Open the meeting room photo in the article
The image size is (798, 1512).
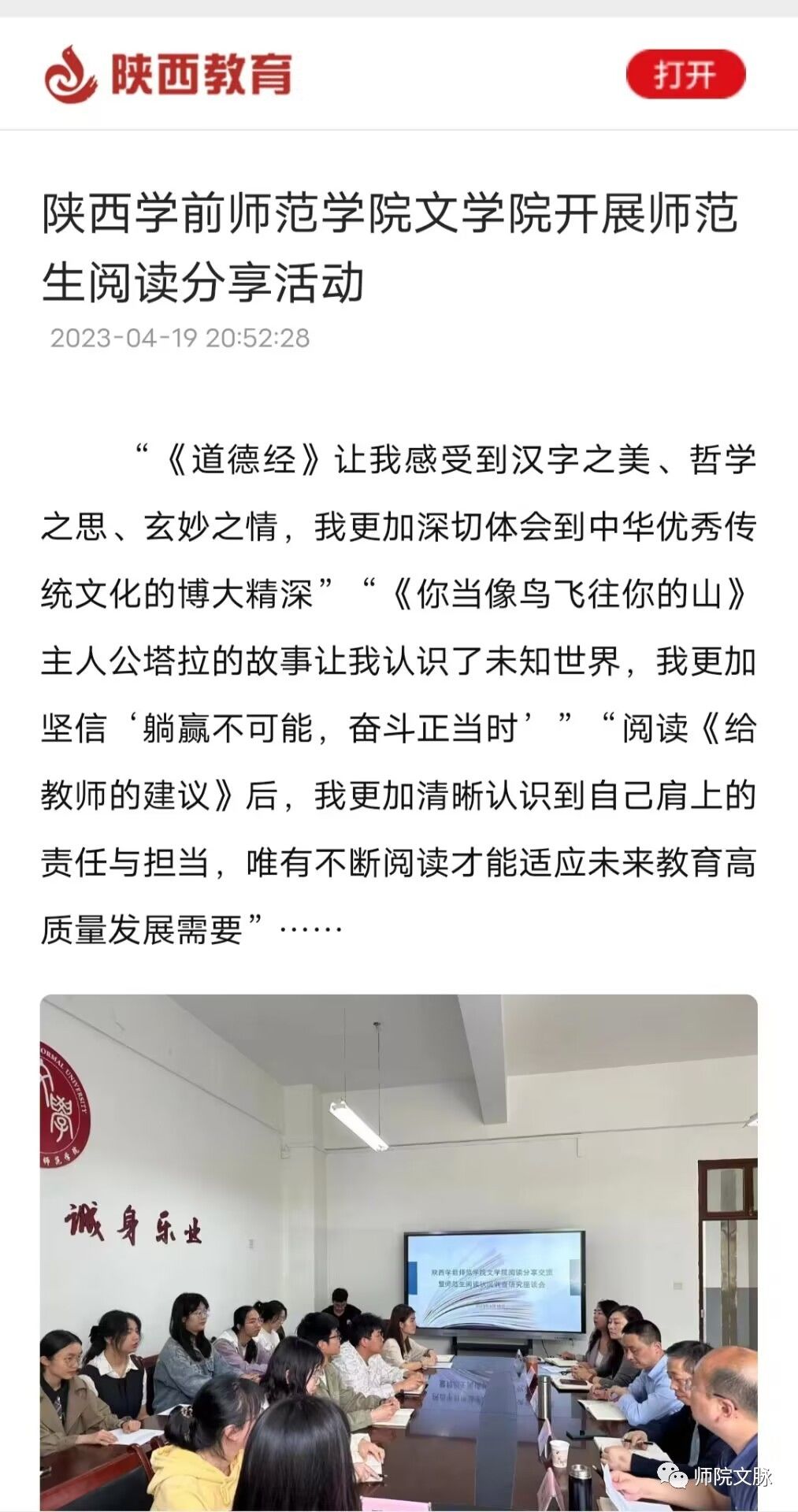pos(399,1252)
